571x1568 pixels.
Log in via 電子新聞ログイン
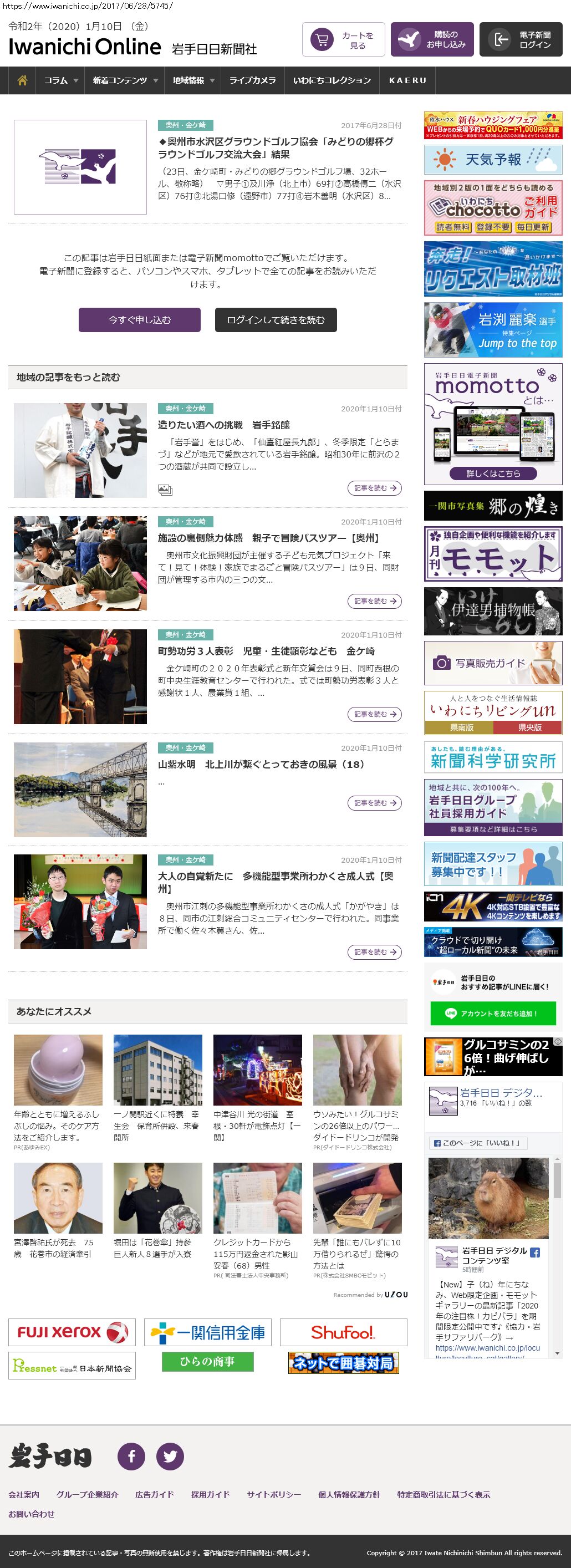[x=521, y=40]
